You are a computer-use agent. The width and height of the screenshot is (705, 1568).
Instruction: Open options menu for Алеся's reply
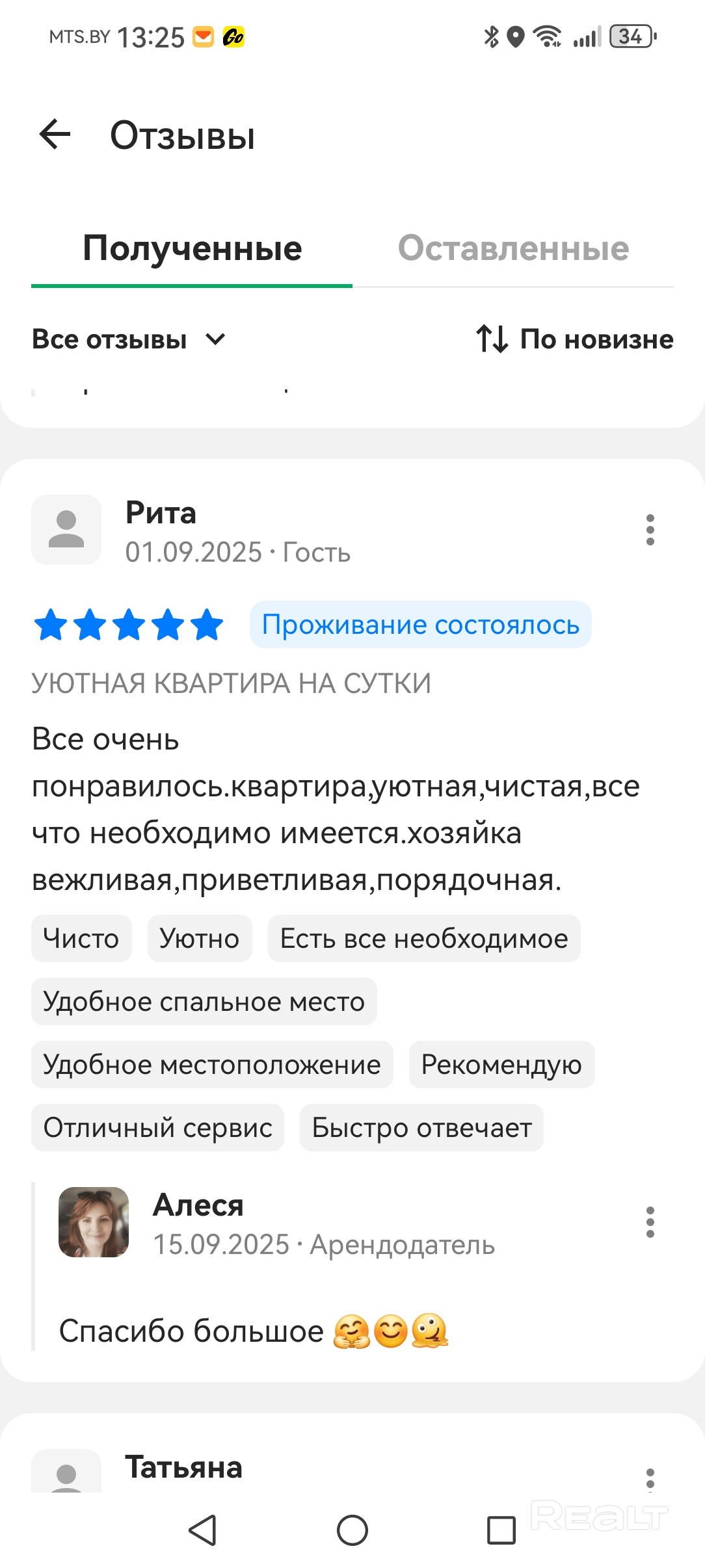(650, 1222)
